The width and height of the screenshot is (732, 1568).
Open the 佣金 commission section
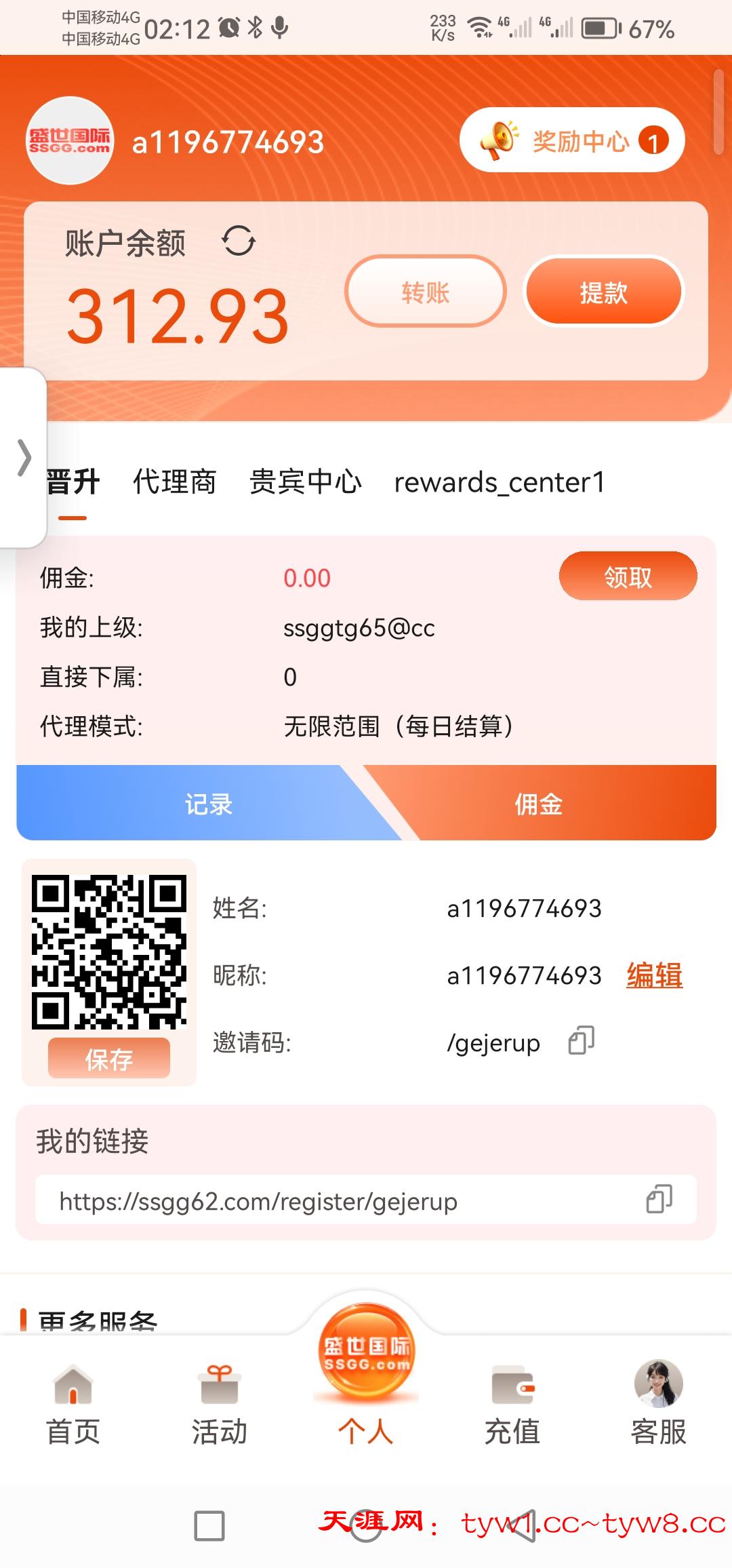(x=539, y=804)
